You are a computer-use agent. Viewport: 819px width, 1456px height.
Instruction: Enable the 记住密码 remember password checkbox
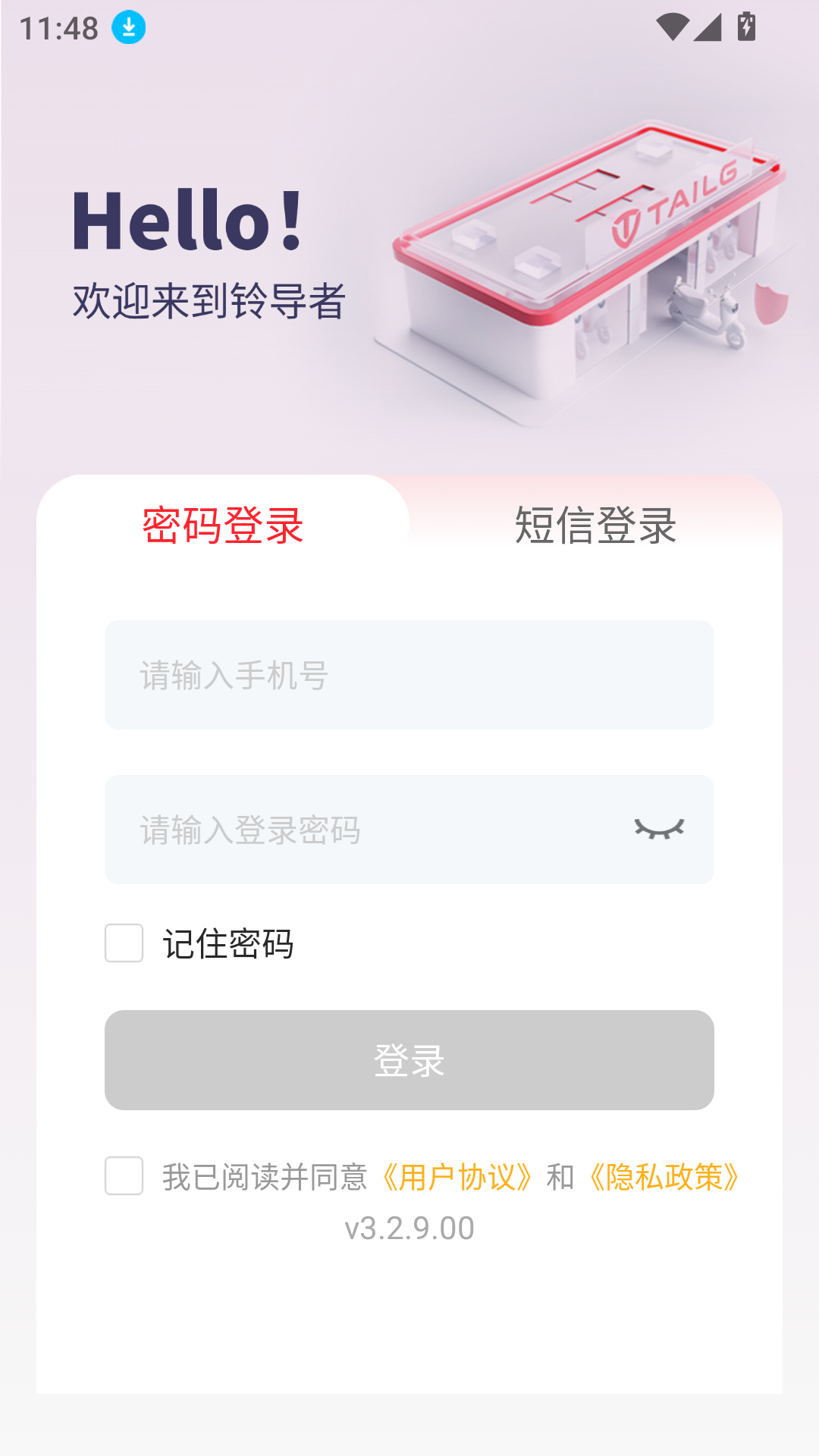(x=124, y=944)
